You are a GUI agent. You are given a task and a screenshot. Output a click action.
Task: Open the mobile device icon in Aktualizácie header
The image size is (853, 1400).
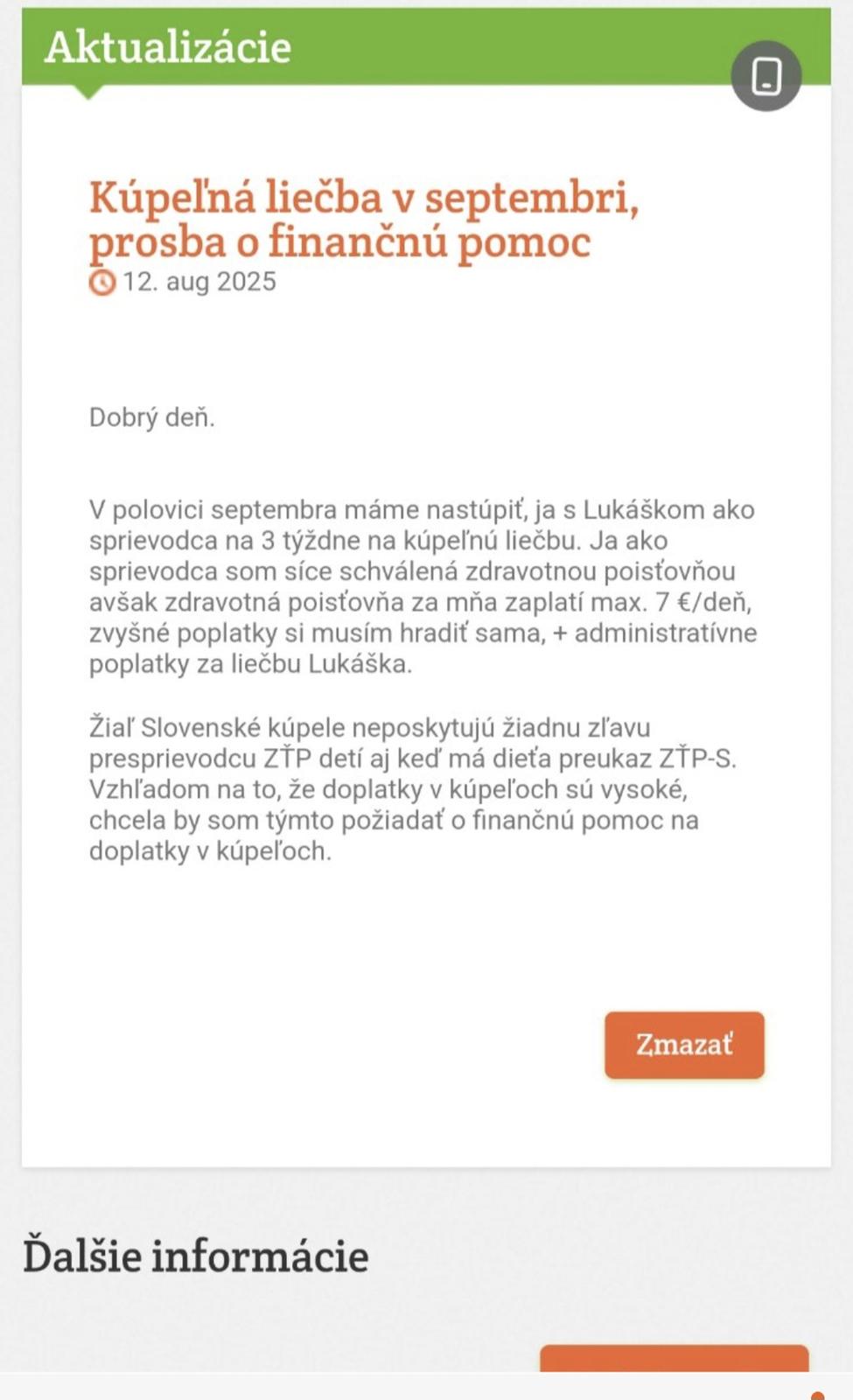tap(766, 76)
